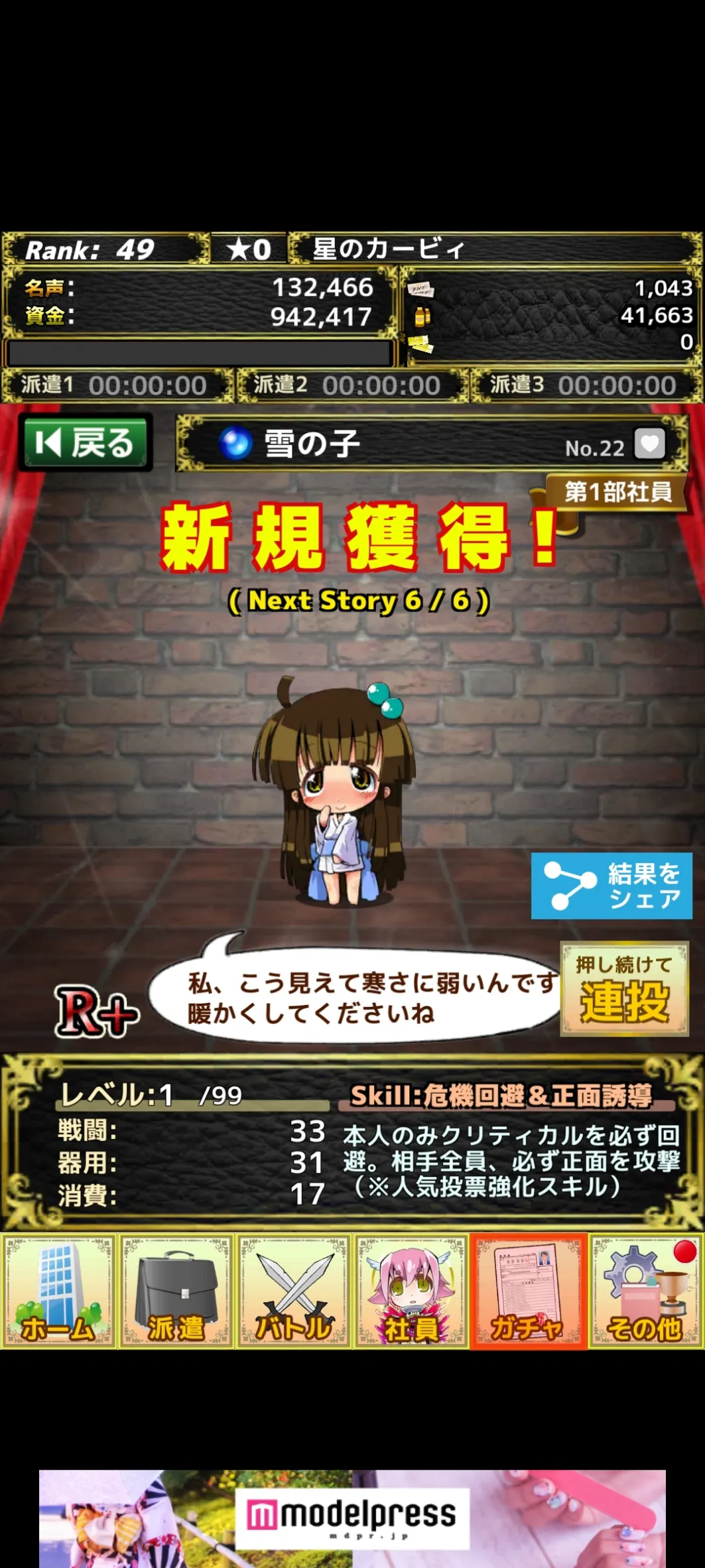Open the modelpress ad banner

pos(352,1518)
